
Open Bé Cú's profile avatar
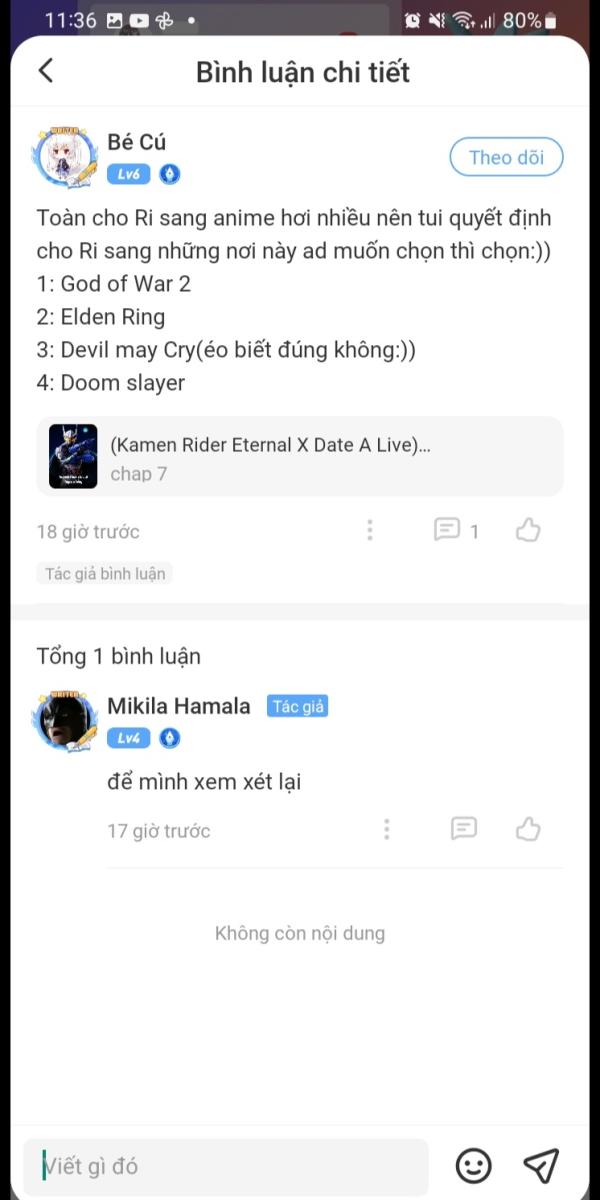tap(66, 157)
